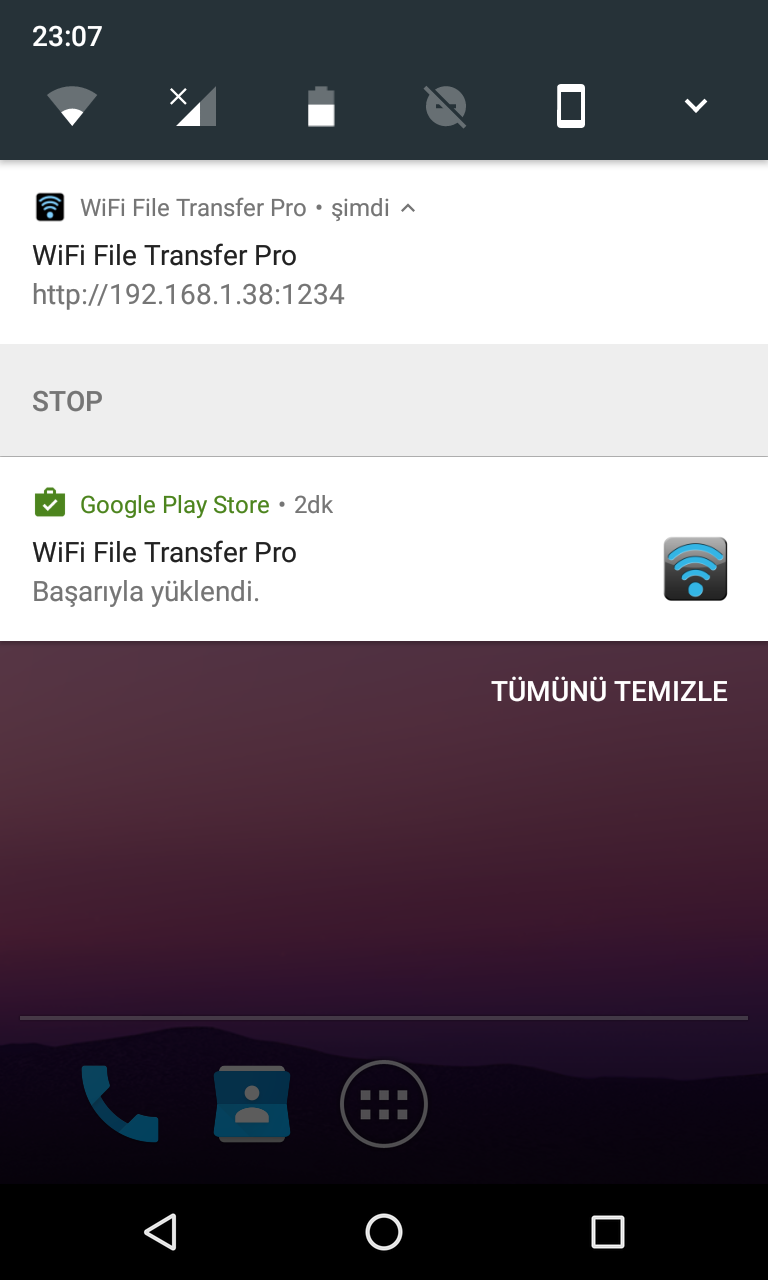
Task: Toggle the screen rotation quick setting
Action: 571,106
